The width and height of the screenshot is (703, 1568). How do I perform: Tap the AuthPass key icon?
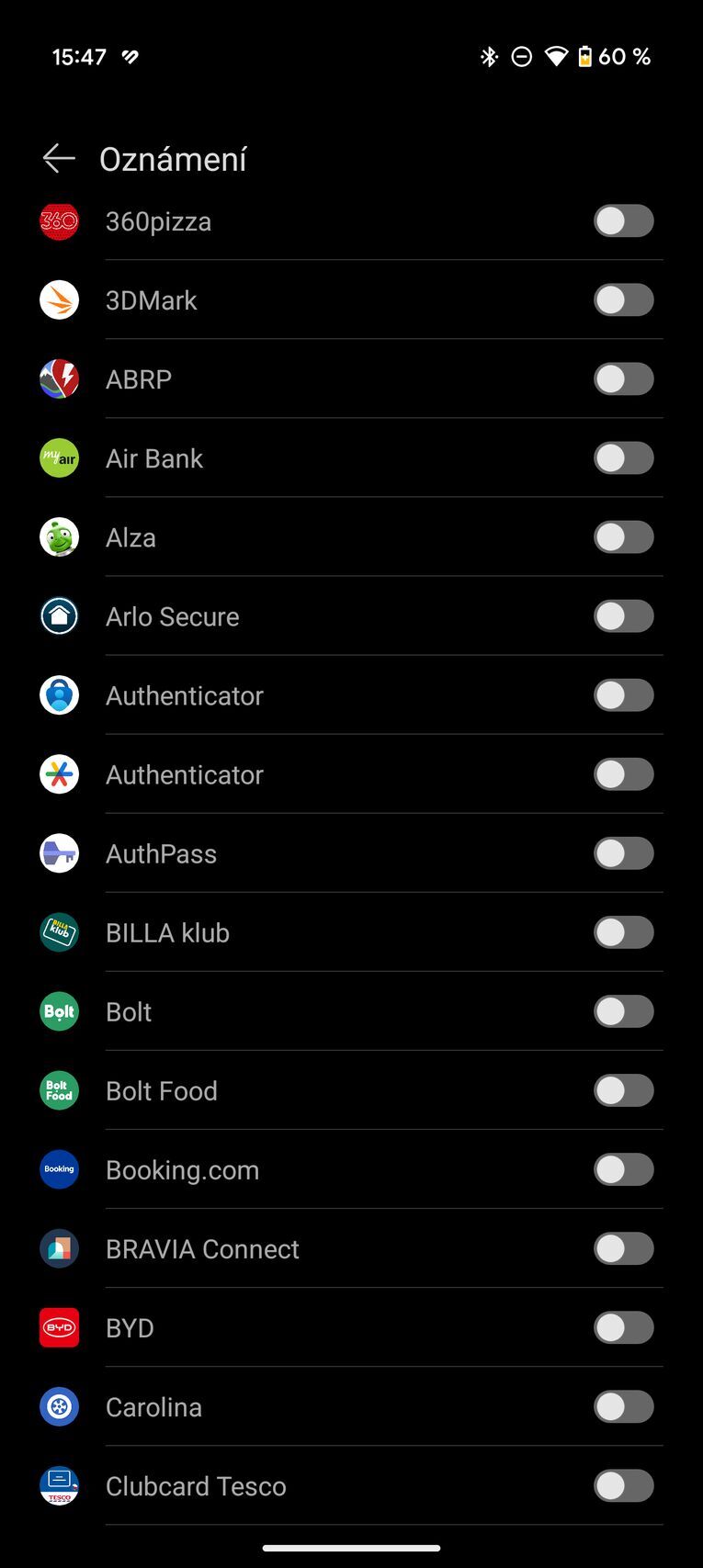pyautogui.click(x=59, y=853)
